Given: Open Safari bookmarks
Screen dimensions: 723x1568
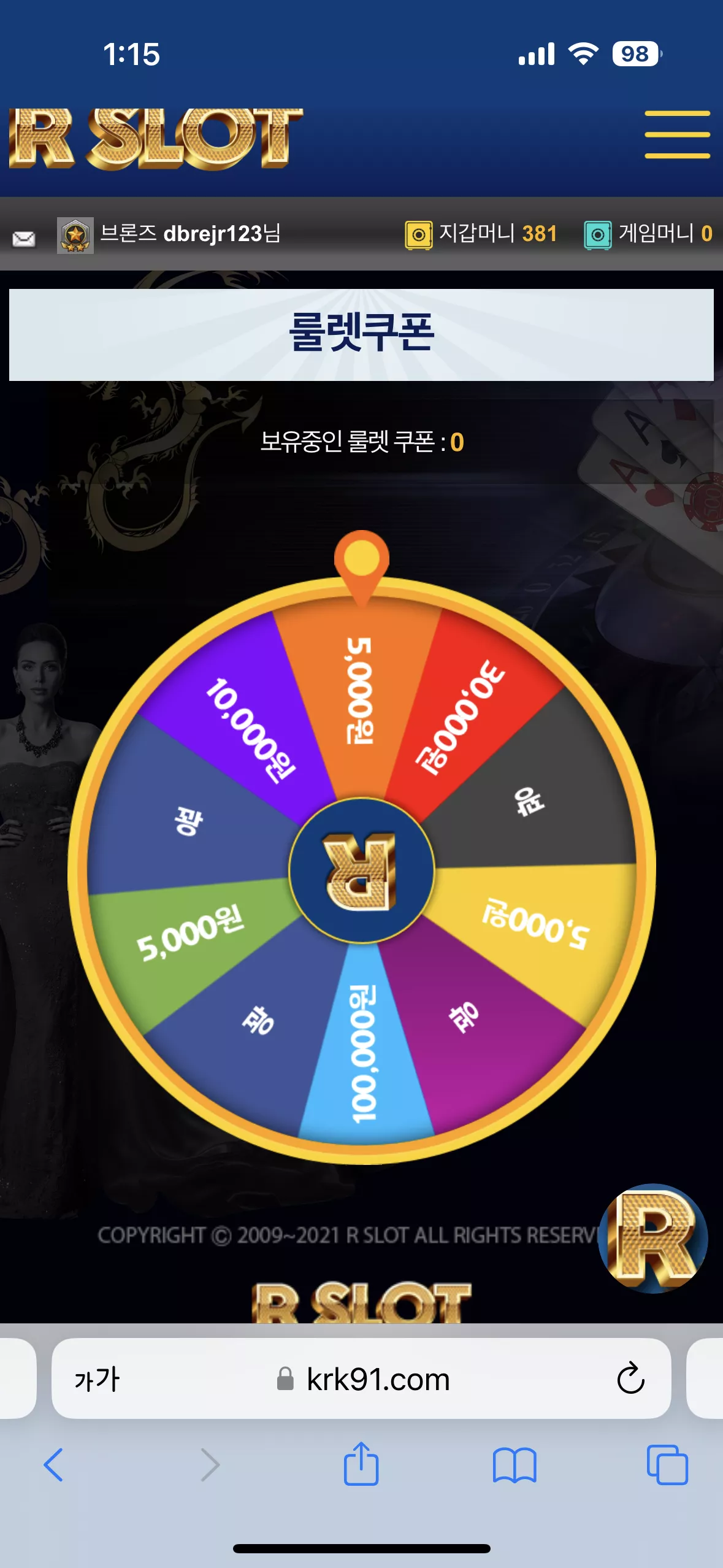Looking at the screenshot, I should coord(515,1466).
